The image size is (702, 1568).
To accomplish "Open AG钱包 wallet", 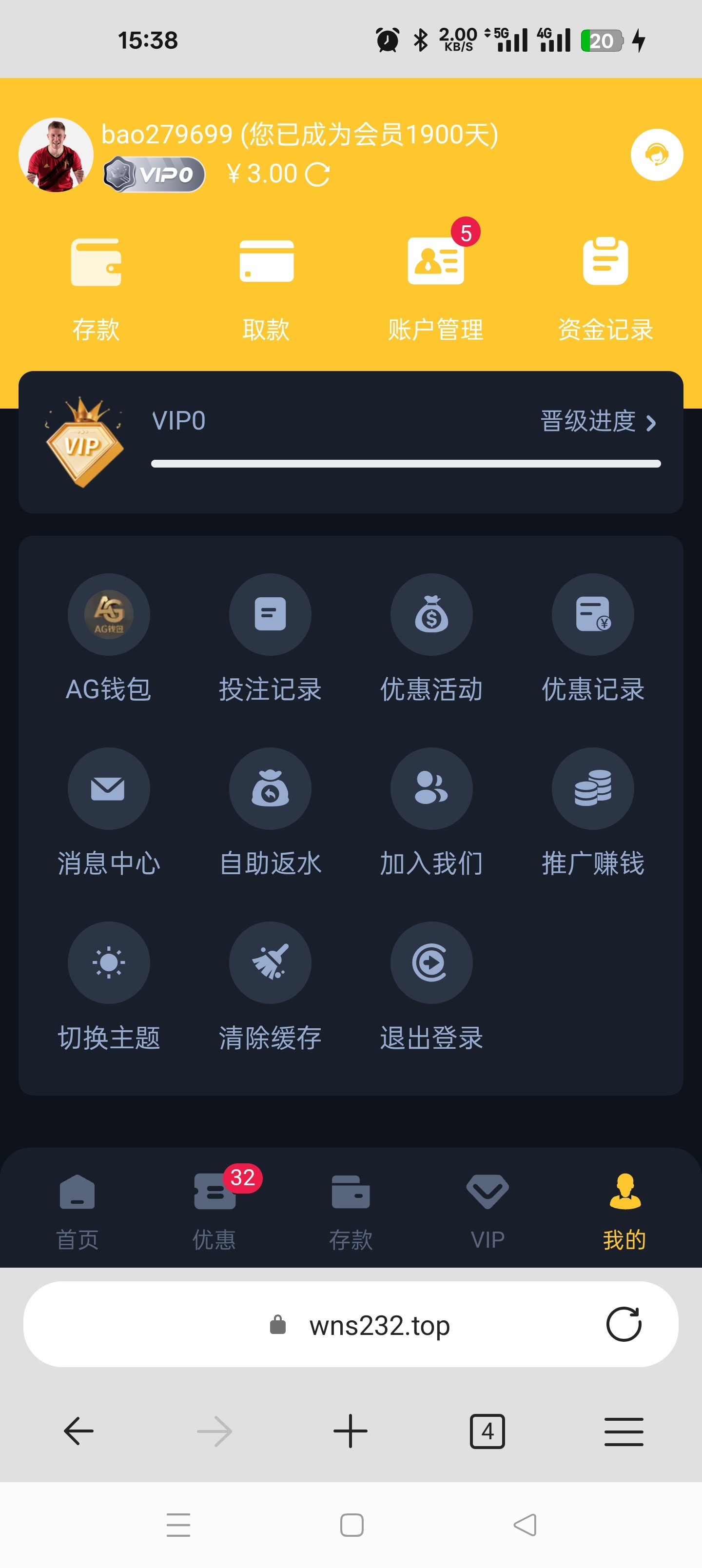I will click(x=108, y=638).
